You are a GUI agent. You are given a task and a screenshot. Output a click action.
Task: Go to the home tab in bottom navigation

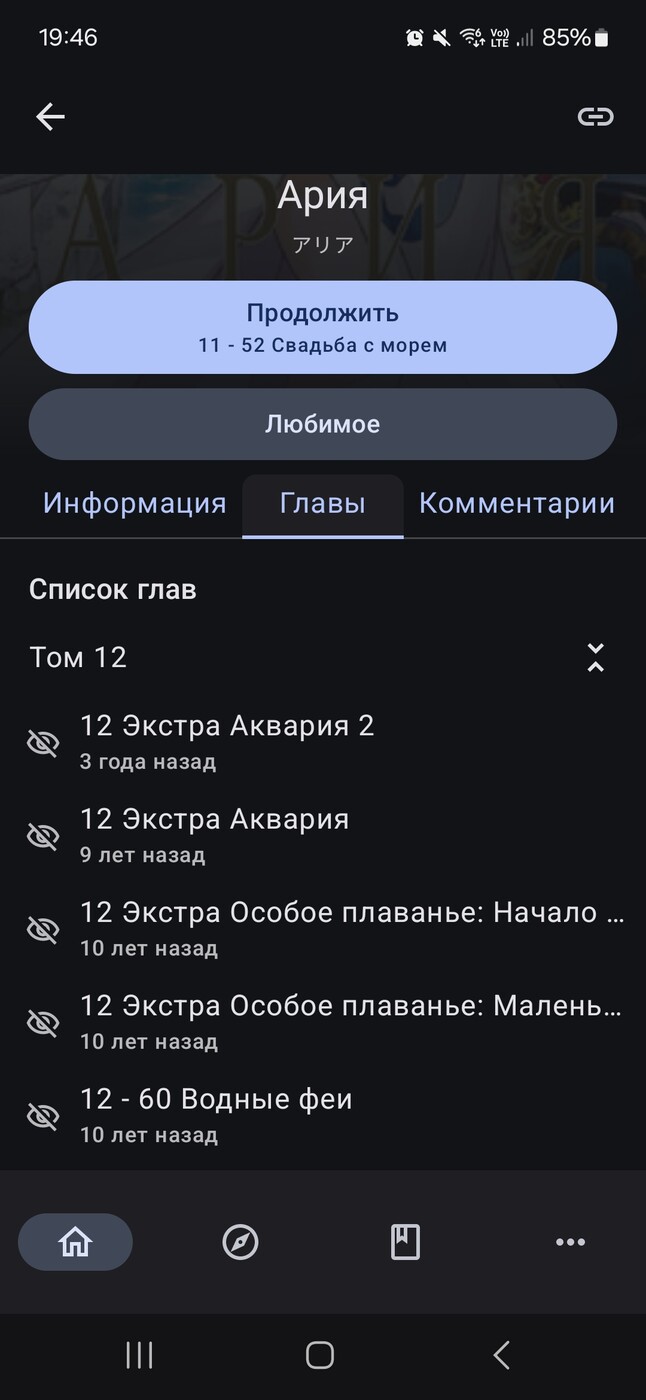[75, 1242]
